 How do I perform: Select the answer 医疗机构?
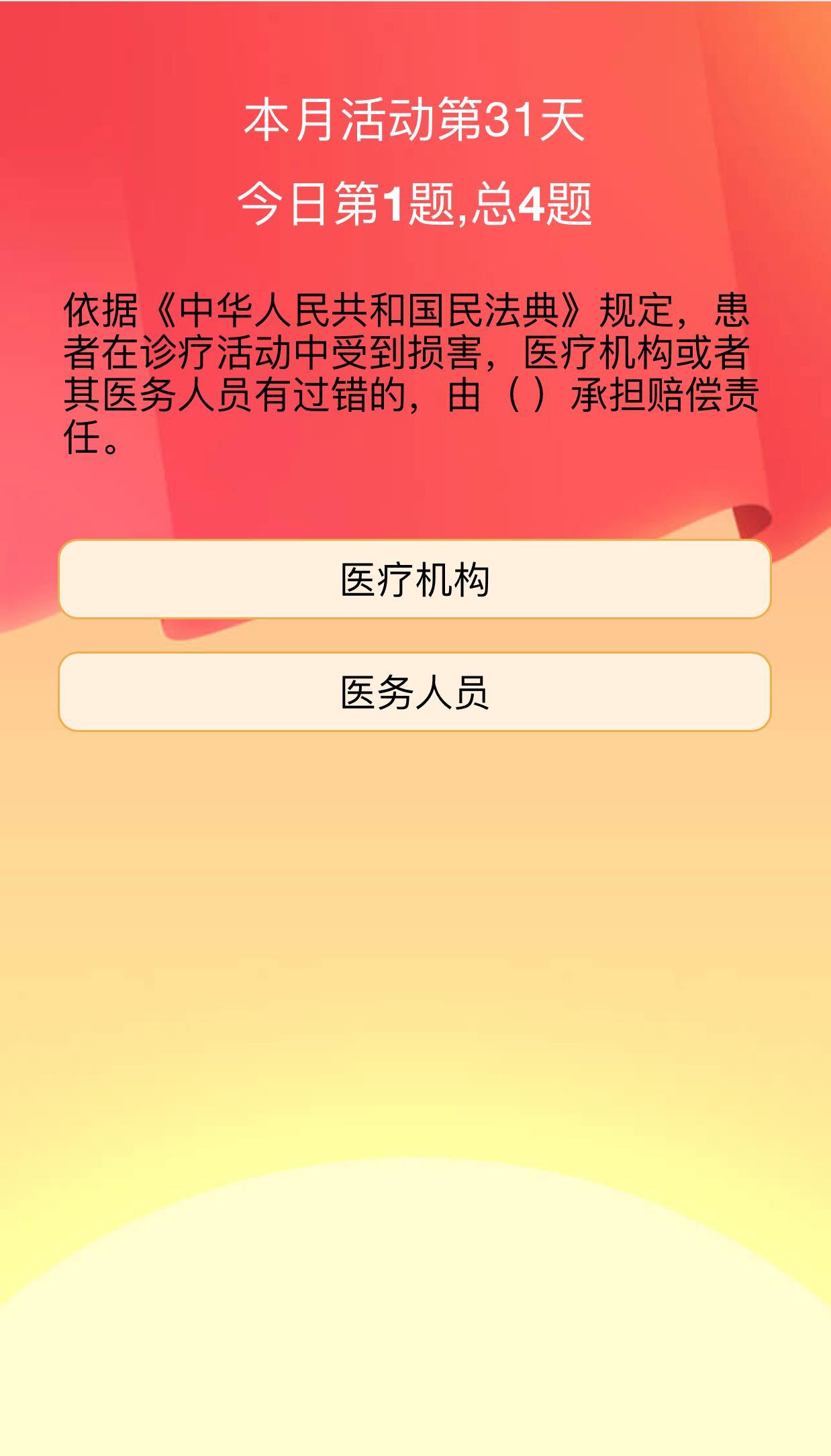[x=415, y=579]
